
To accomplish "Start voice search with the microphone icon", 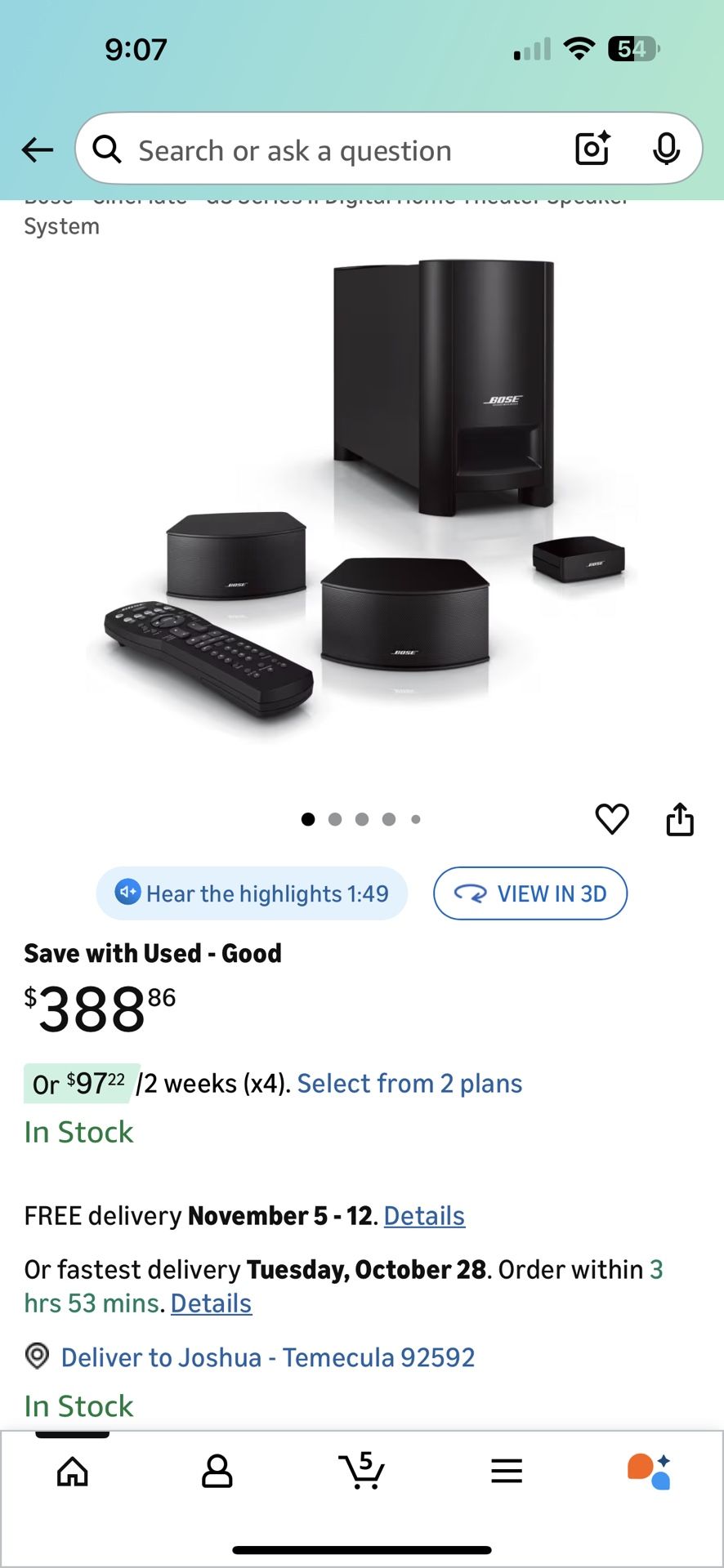I will click(x=667, y=149).
